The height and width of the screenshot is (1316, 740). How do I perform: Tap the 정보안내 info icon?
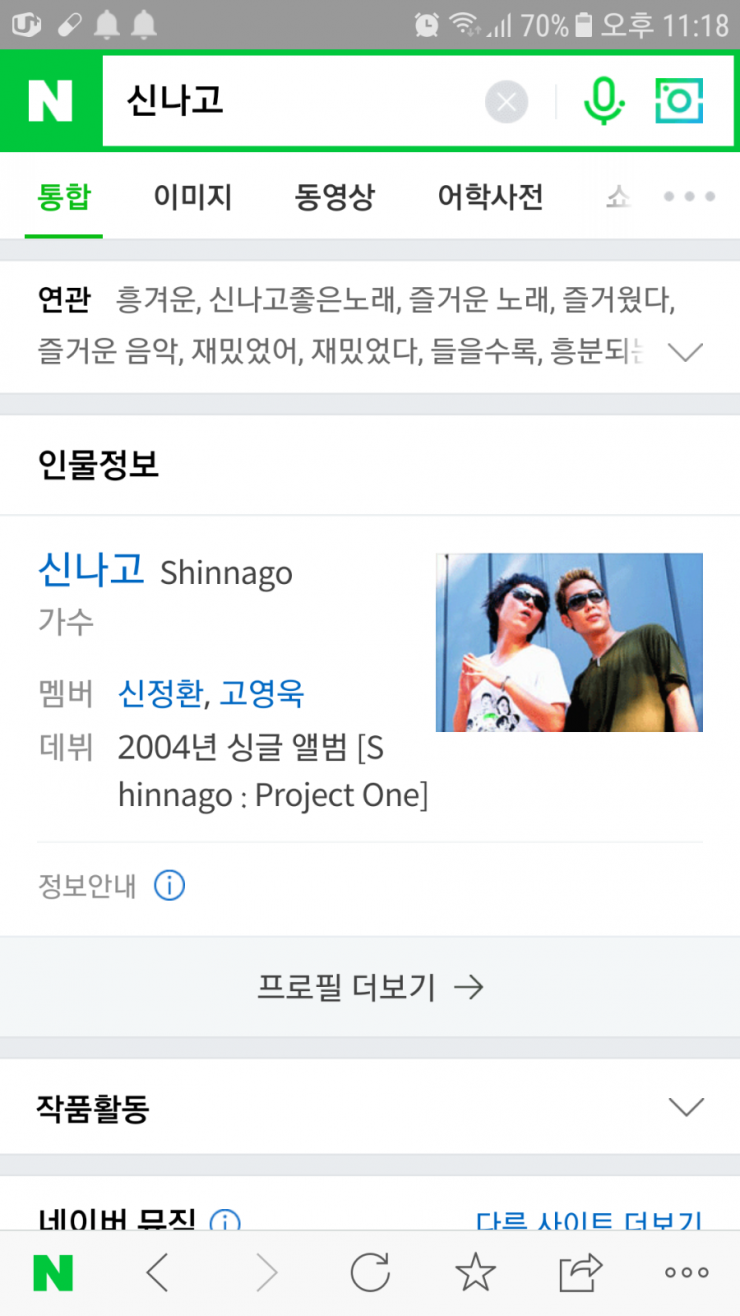tap(169, 886)
